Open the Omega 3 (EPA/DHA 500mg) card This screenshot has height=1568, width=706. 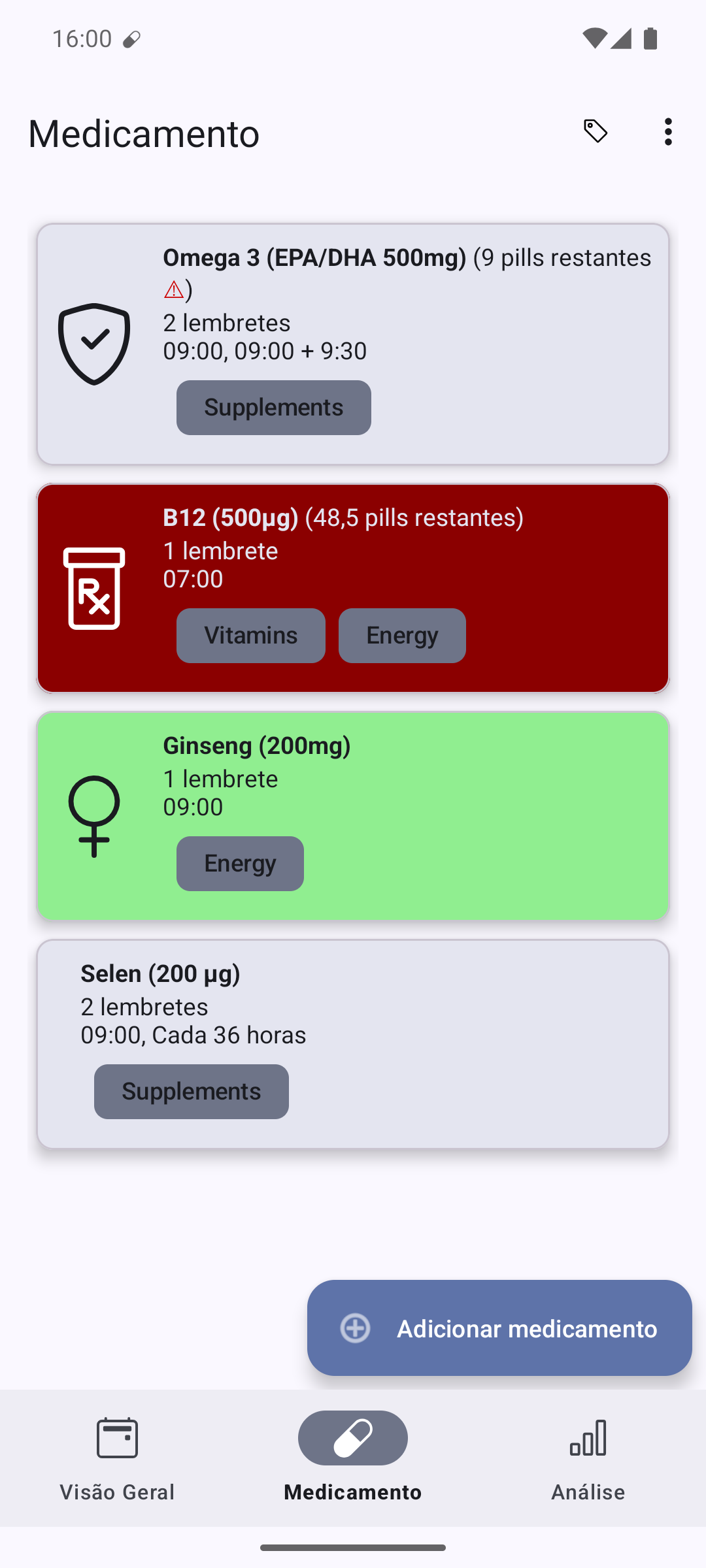[x=353, y=344]
